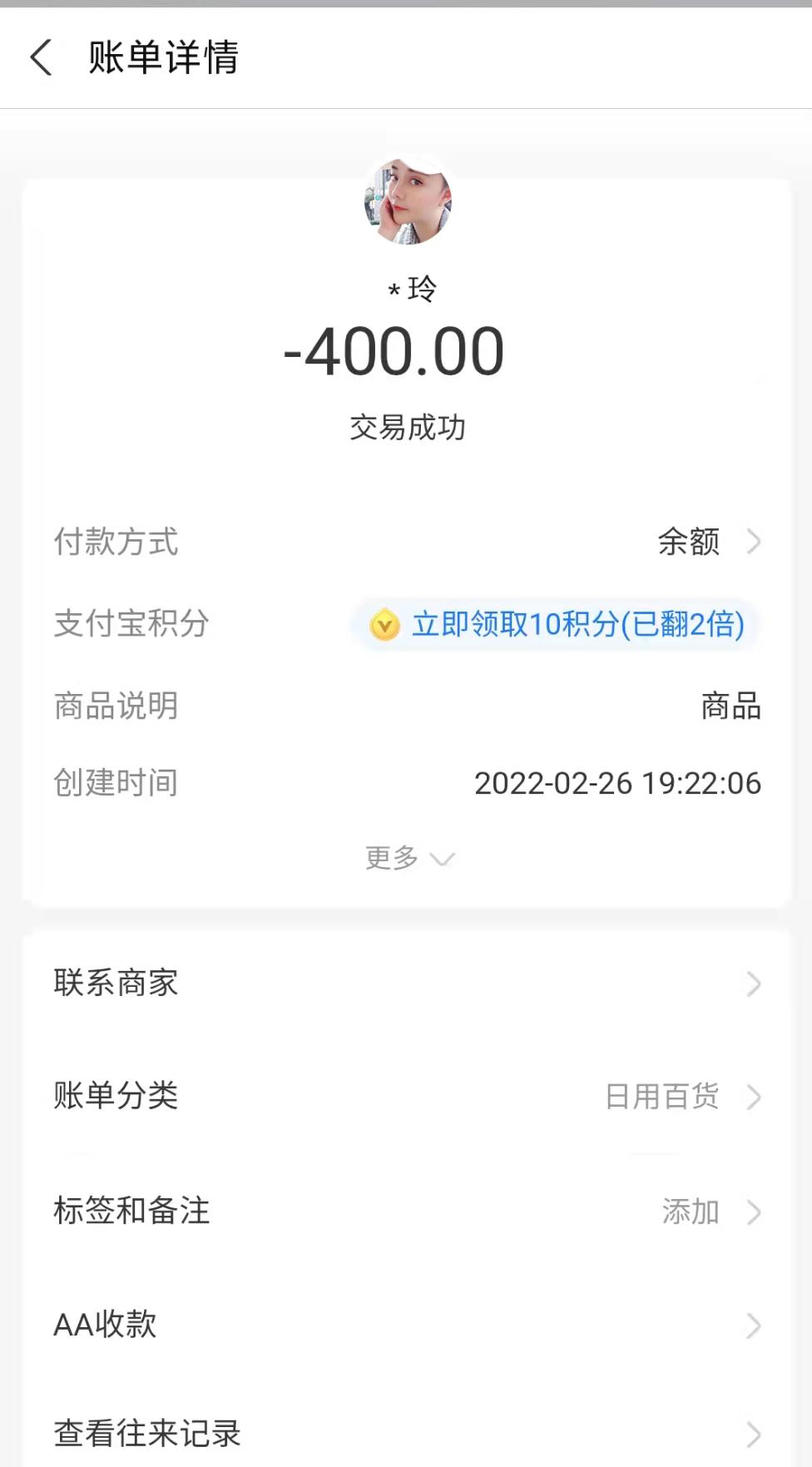Open the profile photo of *玲
Screen dimensions: 812x1467
coord(407,205)
